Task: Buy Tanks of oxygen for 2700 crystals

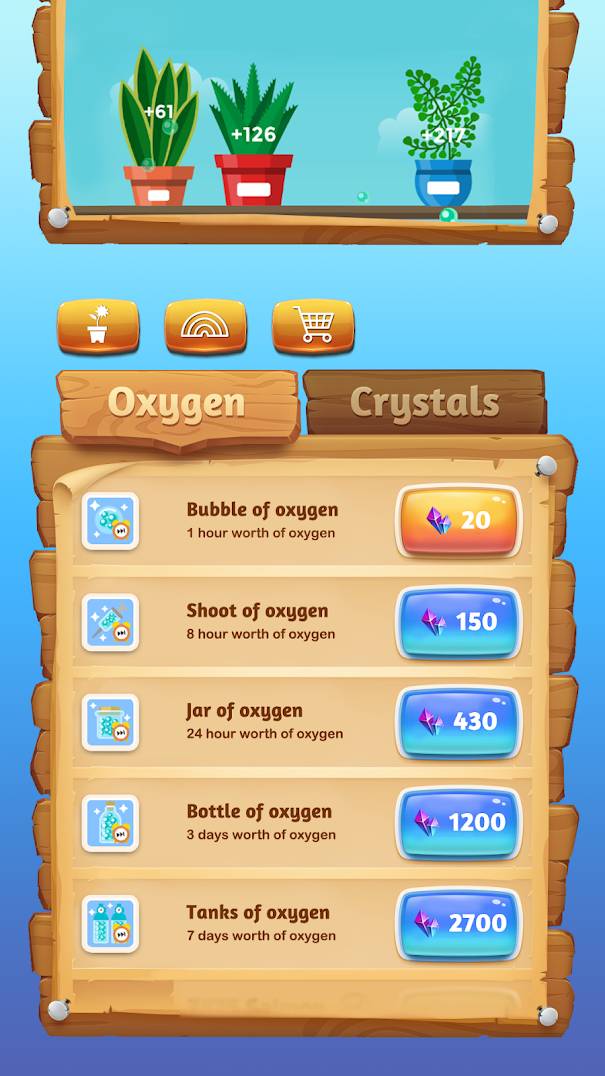Action: pyautogui.click(x=459, y=922)
